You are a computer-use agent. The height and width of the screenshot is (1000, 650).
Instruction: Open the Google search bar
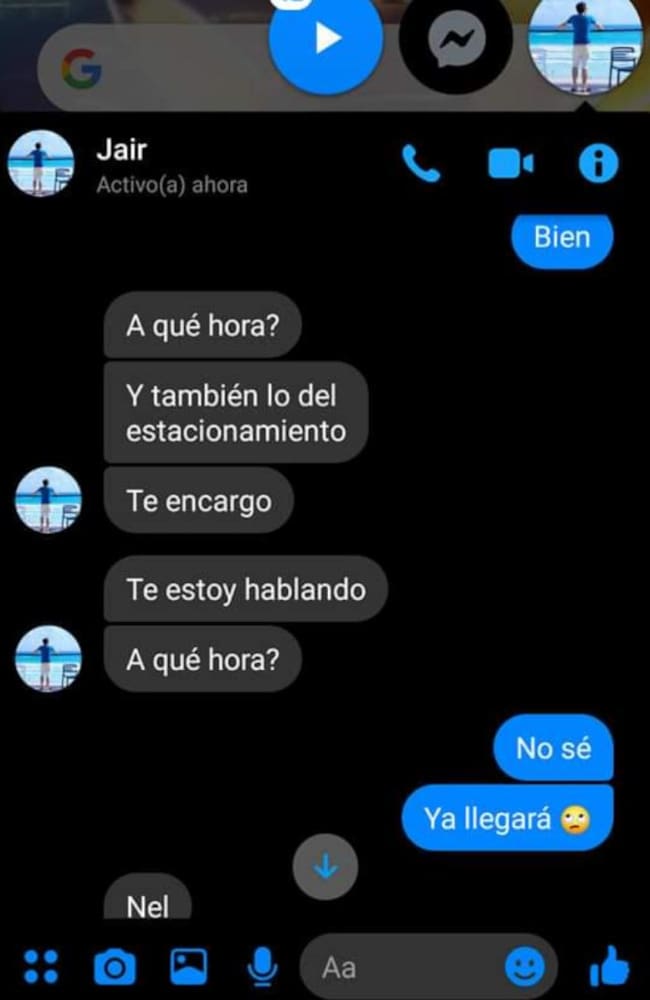150,70
